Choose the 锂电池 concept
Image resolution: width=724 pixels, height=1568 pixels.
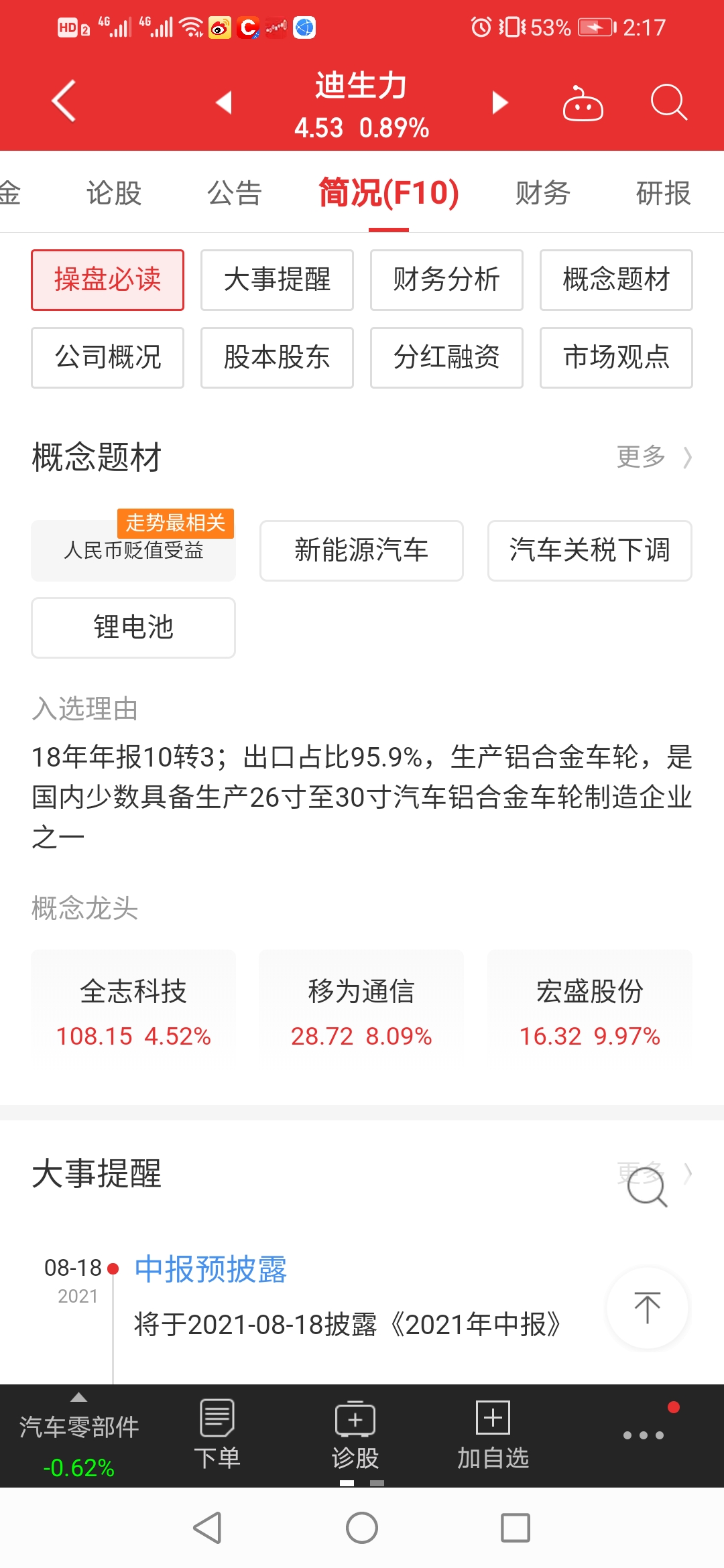pyautogui.click(x=133, y=627)
